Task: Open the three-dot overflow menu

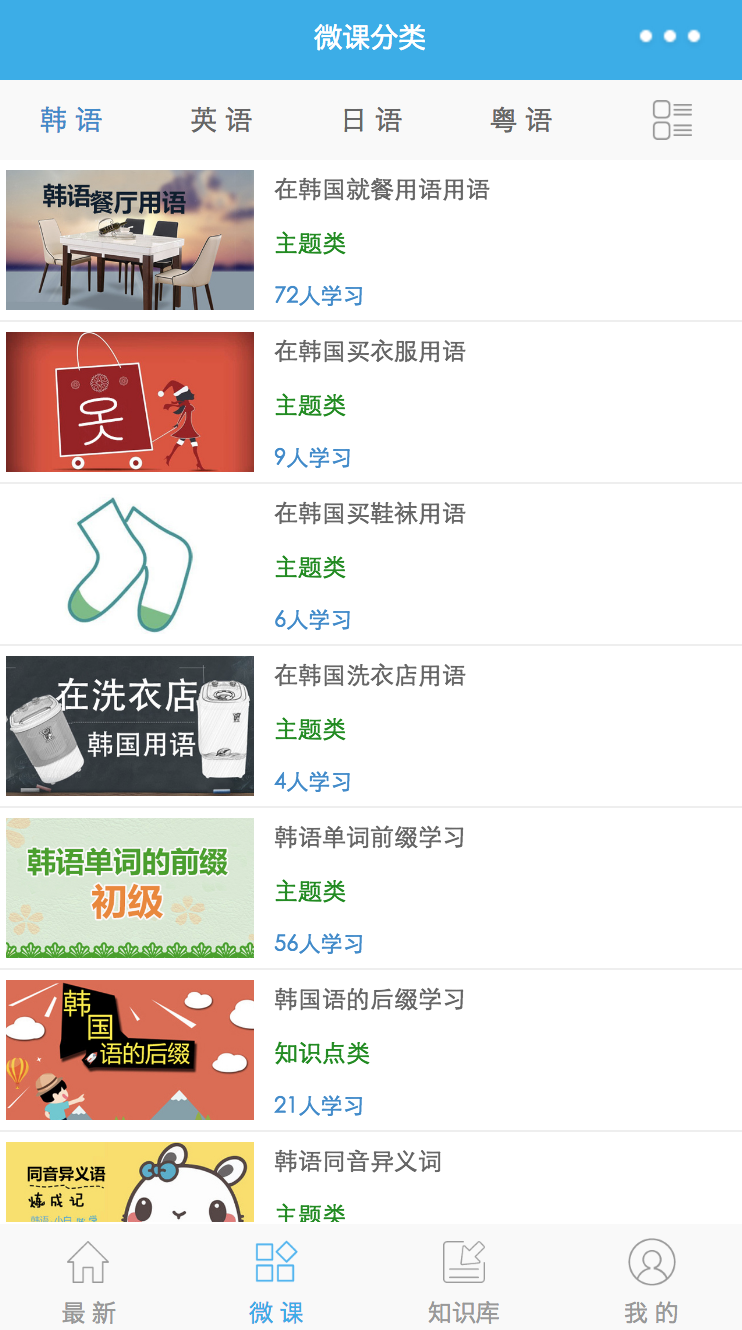Action: (669, 37)
